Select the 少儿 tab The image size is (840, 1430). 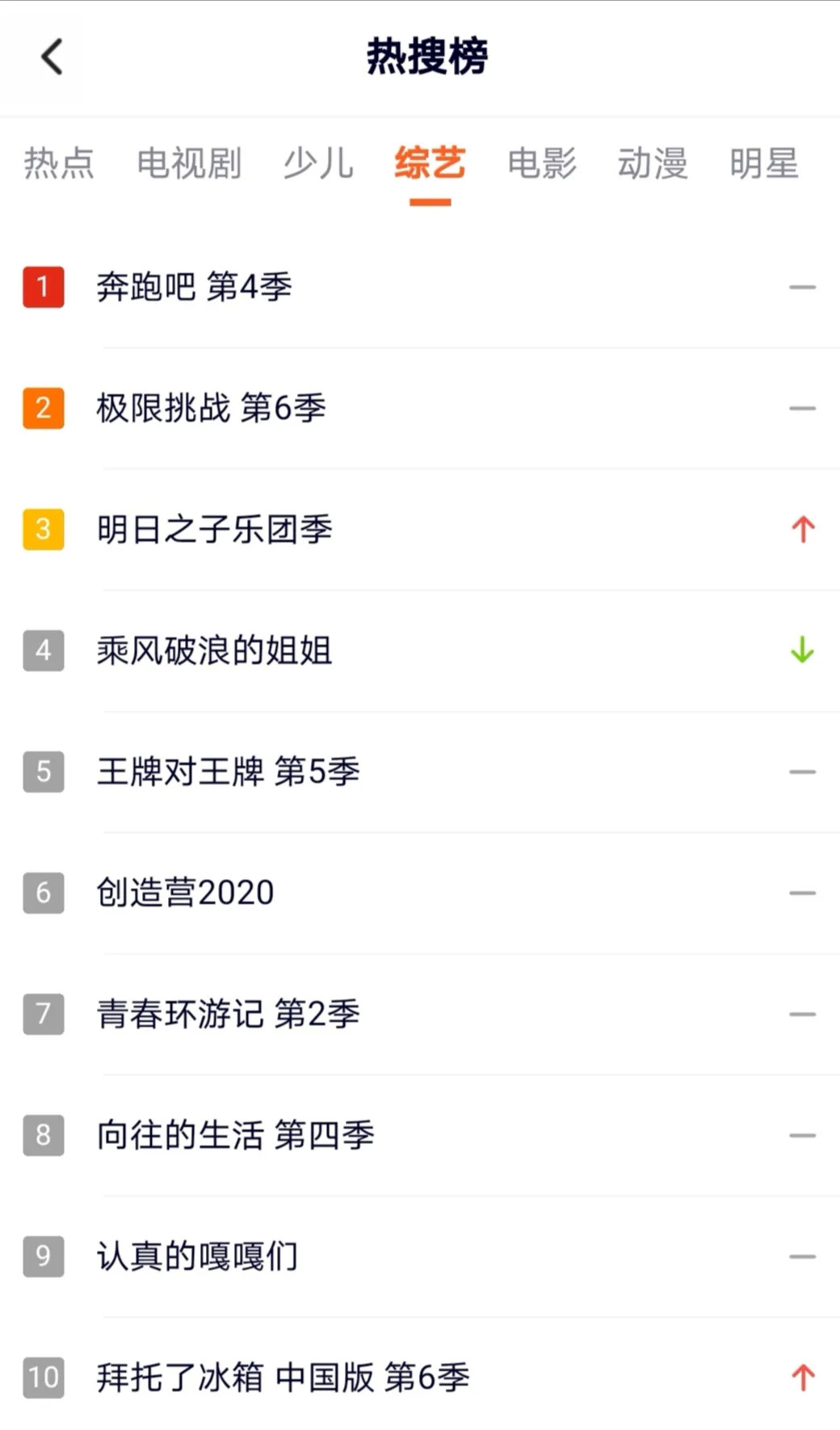click(318, 163)
